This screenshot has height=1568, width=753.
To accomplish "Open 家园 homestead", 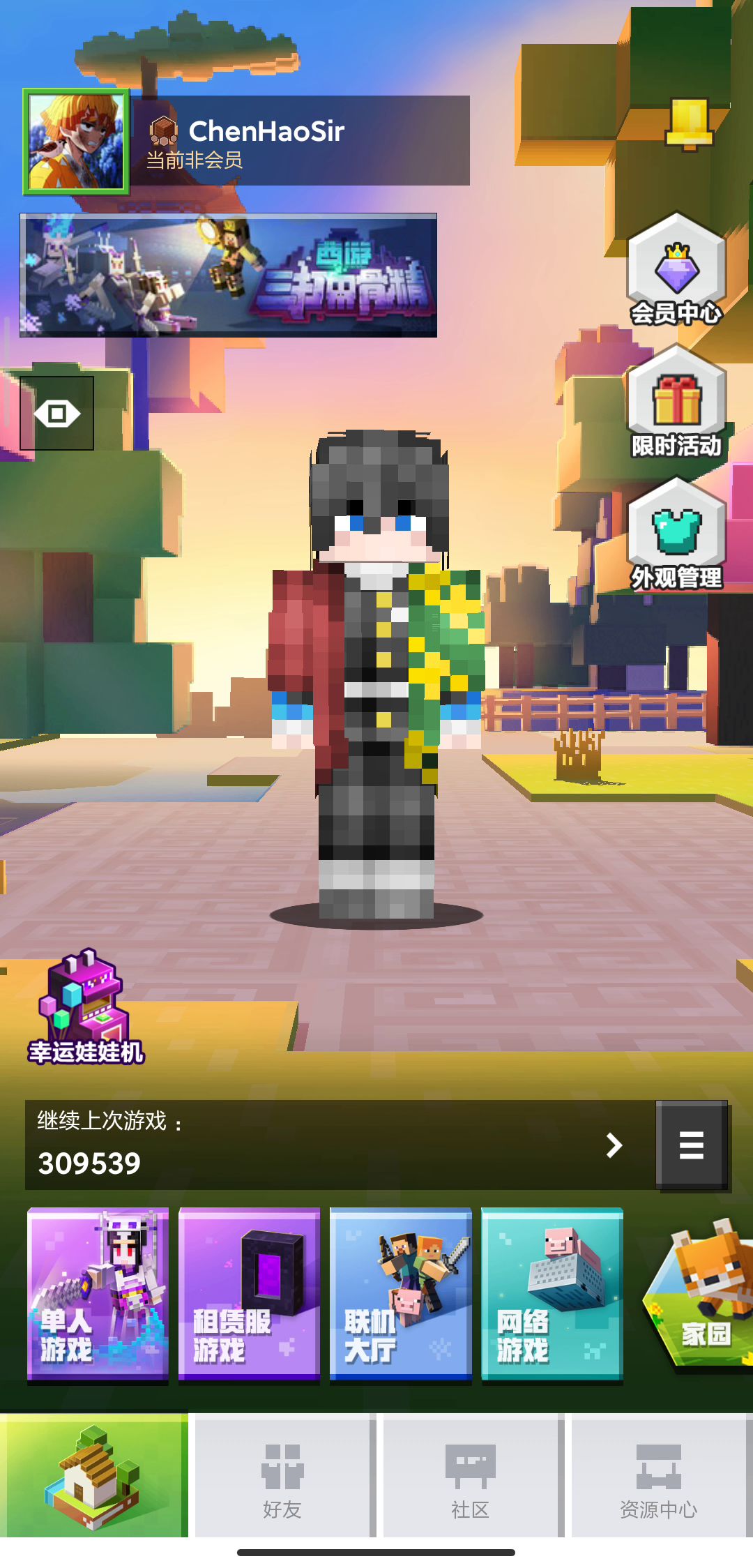I will click(701, 1297).
